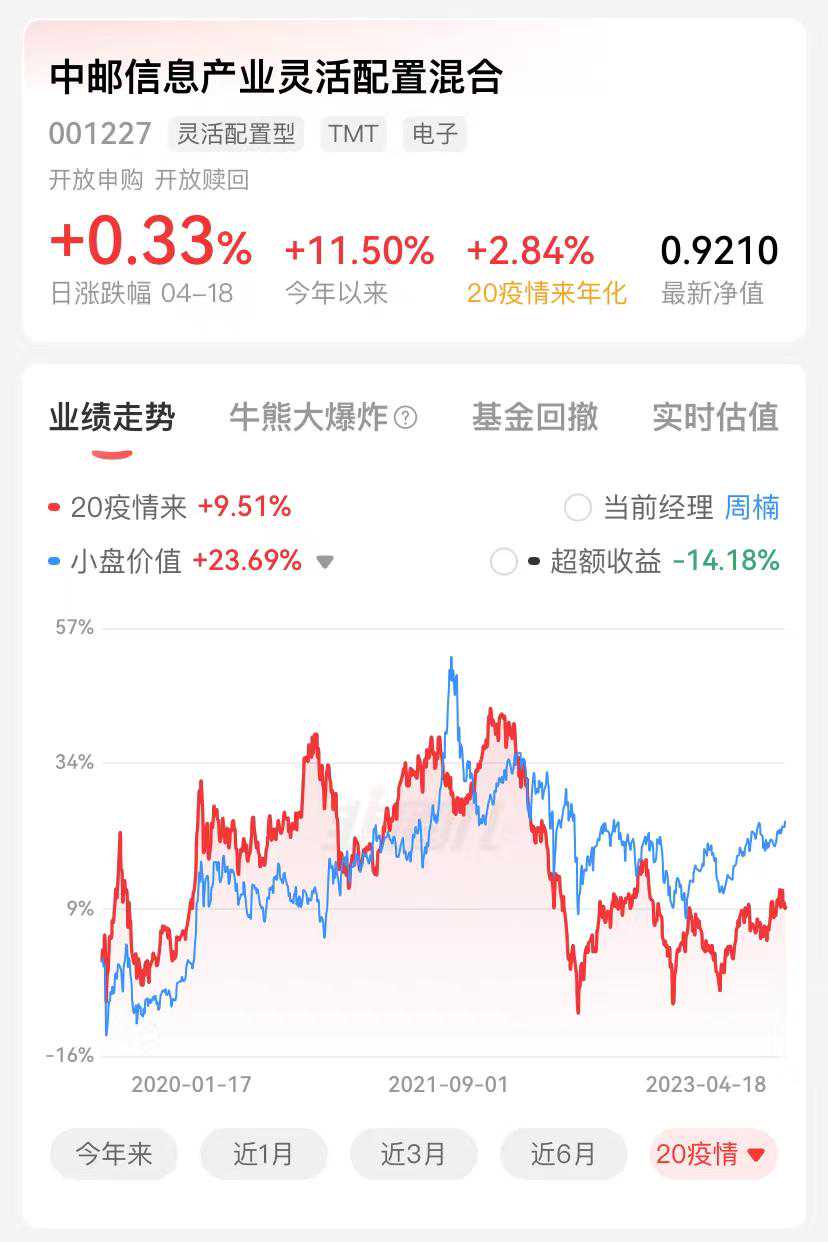
Task: Open the 牛熊大爆炸 help icon
Action: tap(406, 418)
